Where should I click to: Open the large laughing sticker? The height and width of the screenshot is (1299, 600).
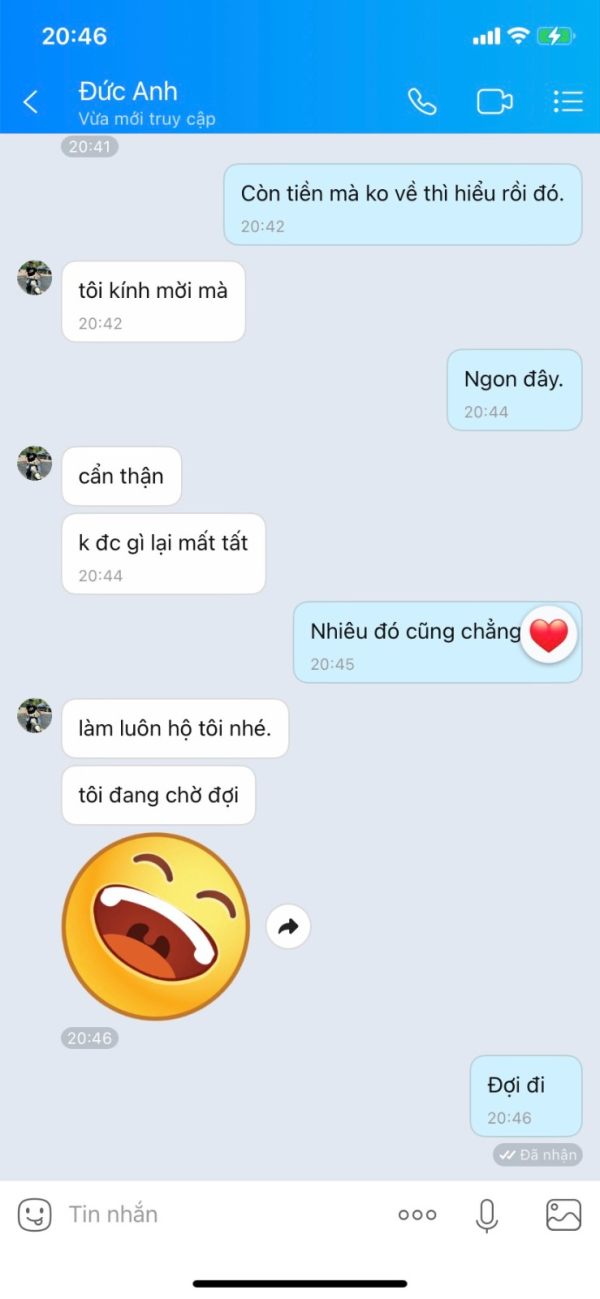[156, 927]
